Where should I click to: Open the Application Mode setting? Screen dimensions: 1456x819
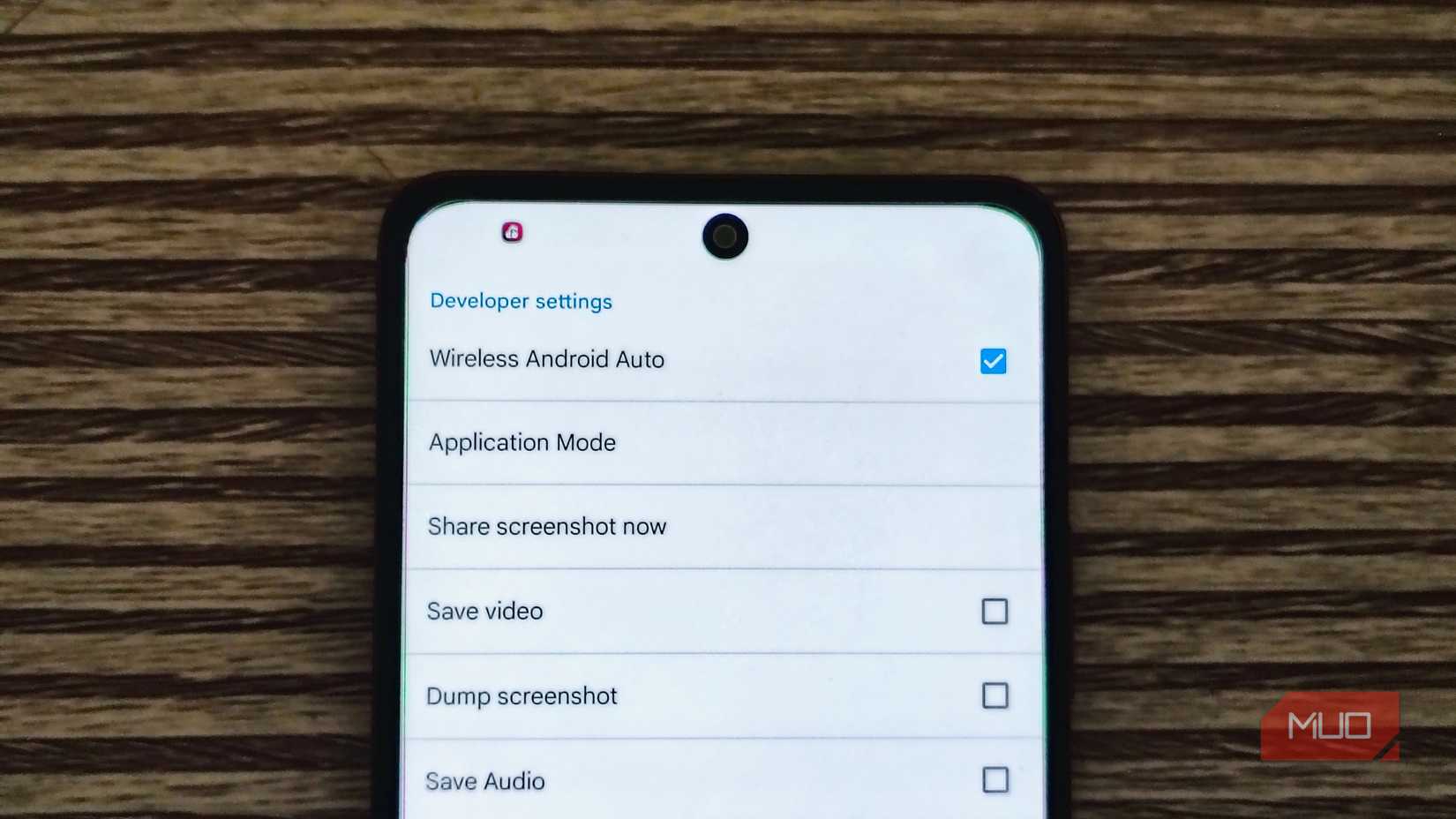pos(522,442)
